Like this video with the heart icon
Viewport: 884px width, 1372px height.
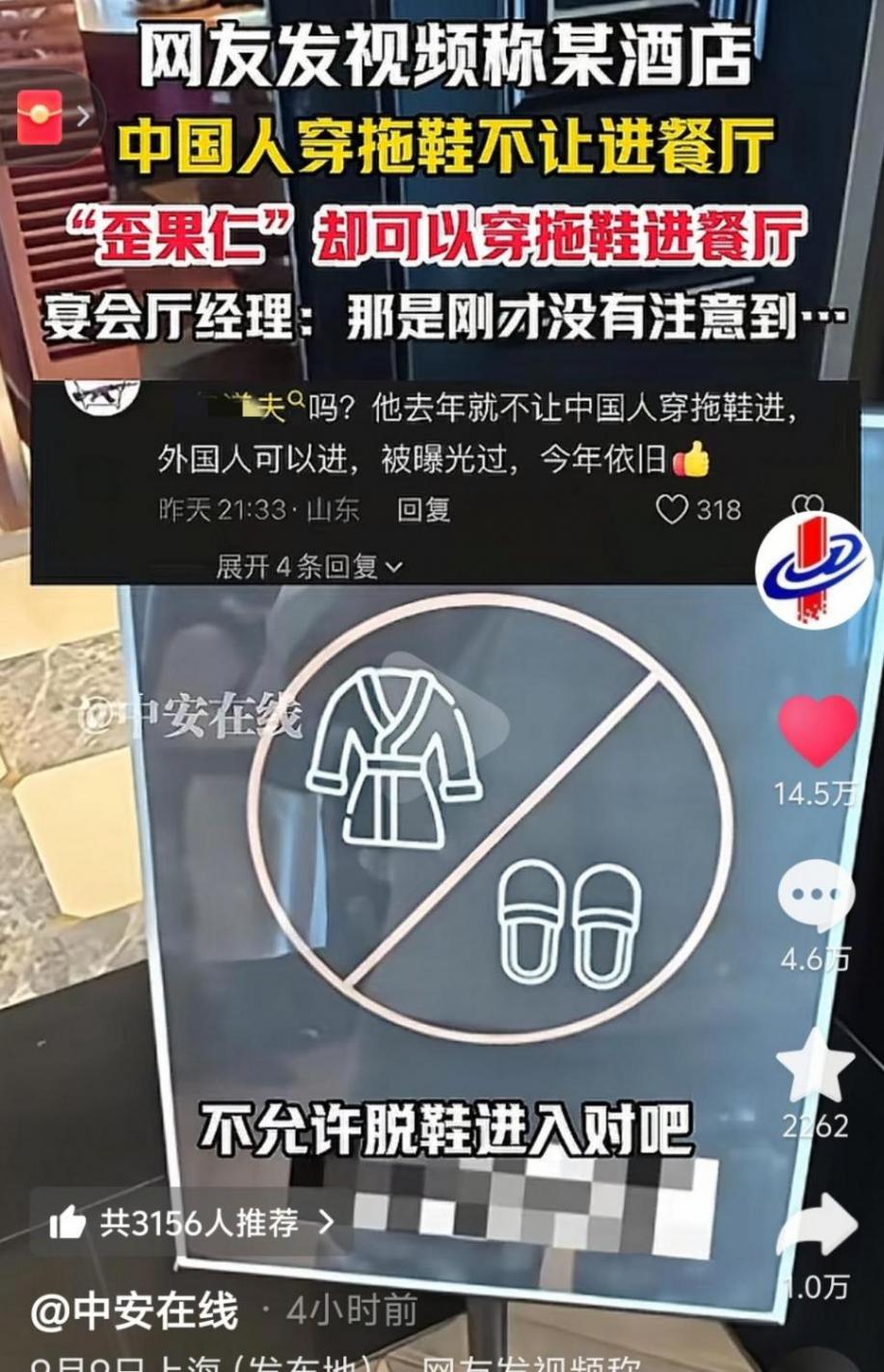pyautogui.click(x=817, y=733)
